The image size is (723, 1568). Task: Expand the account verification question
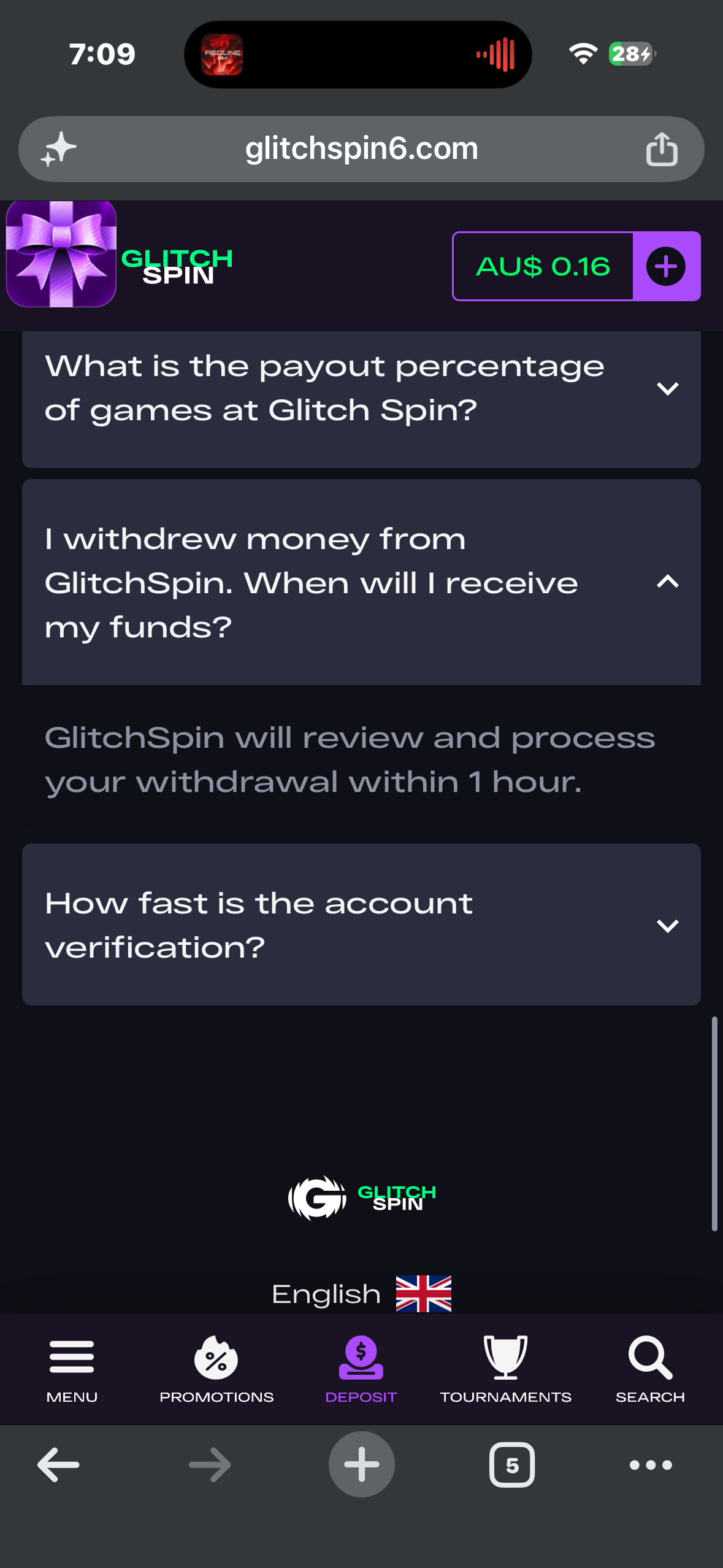[361, 924]
